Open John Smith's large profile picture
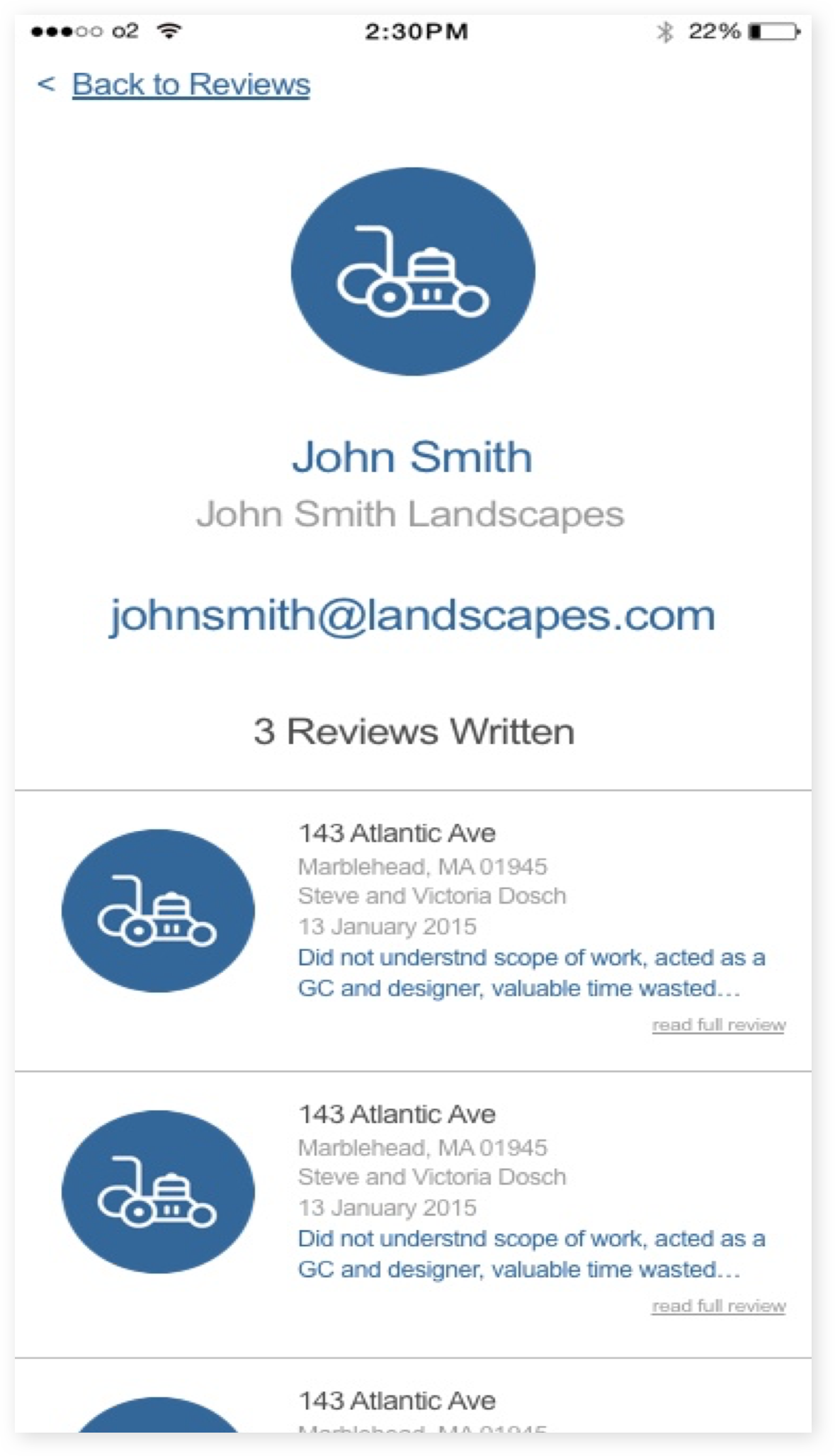835x1456 pixels. (x=413, y=271)
